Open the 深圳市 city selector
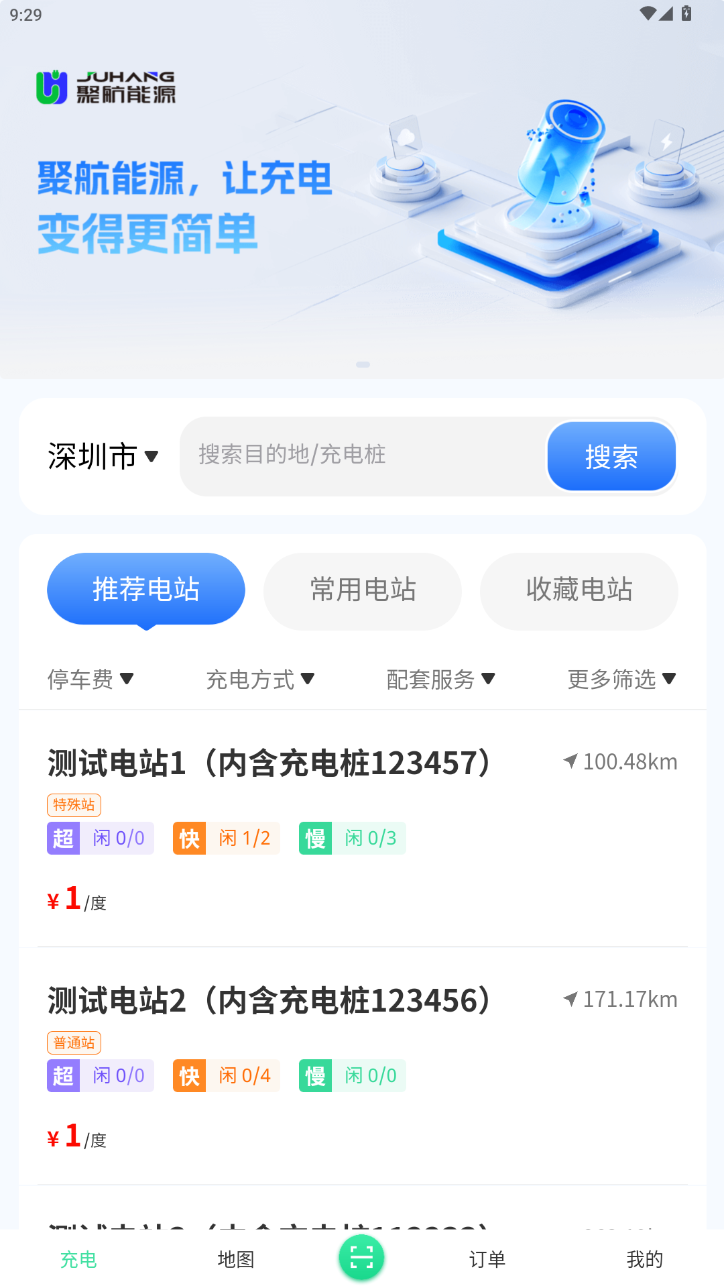 103,457
